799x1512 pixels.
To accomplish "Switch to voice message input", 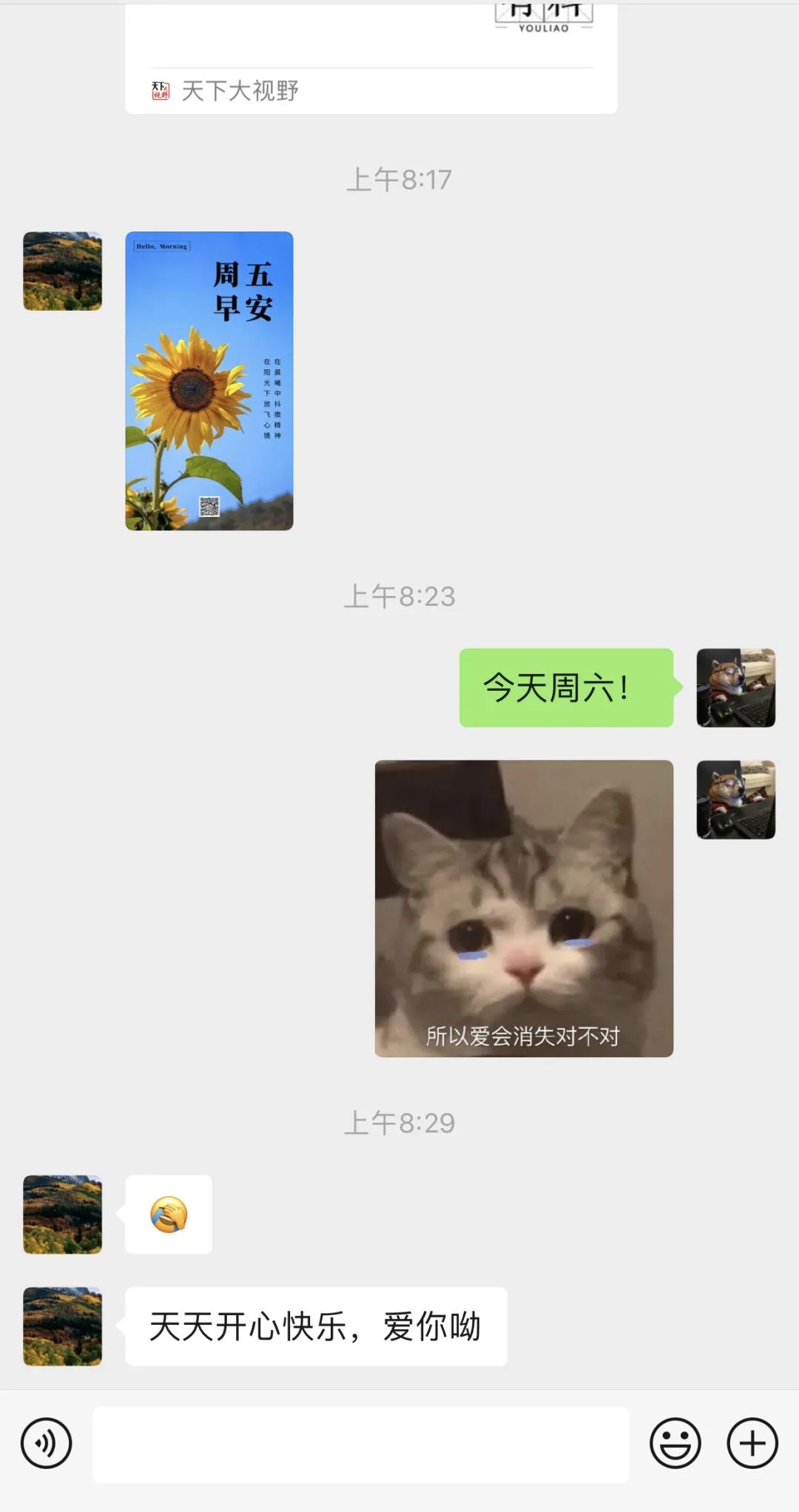I will (x=46, y=1443).
